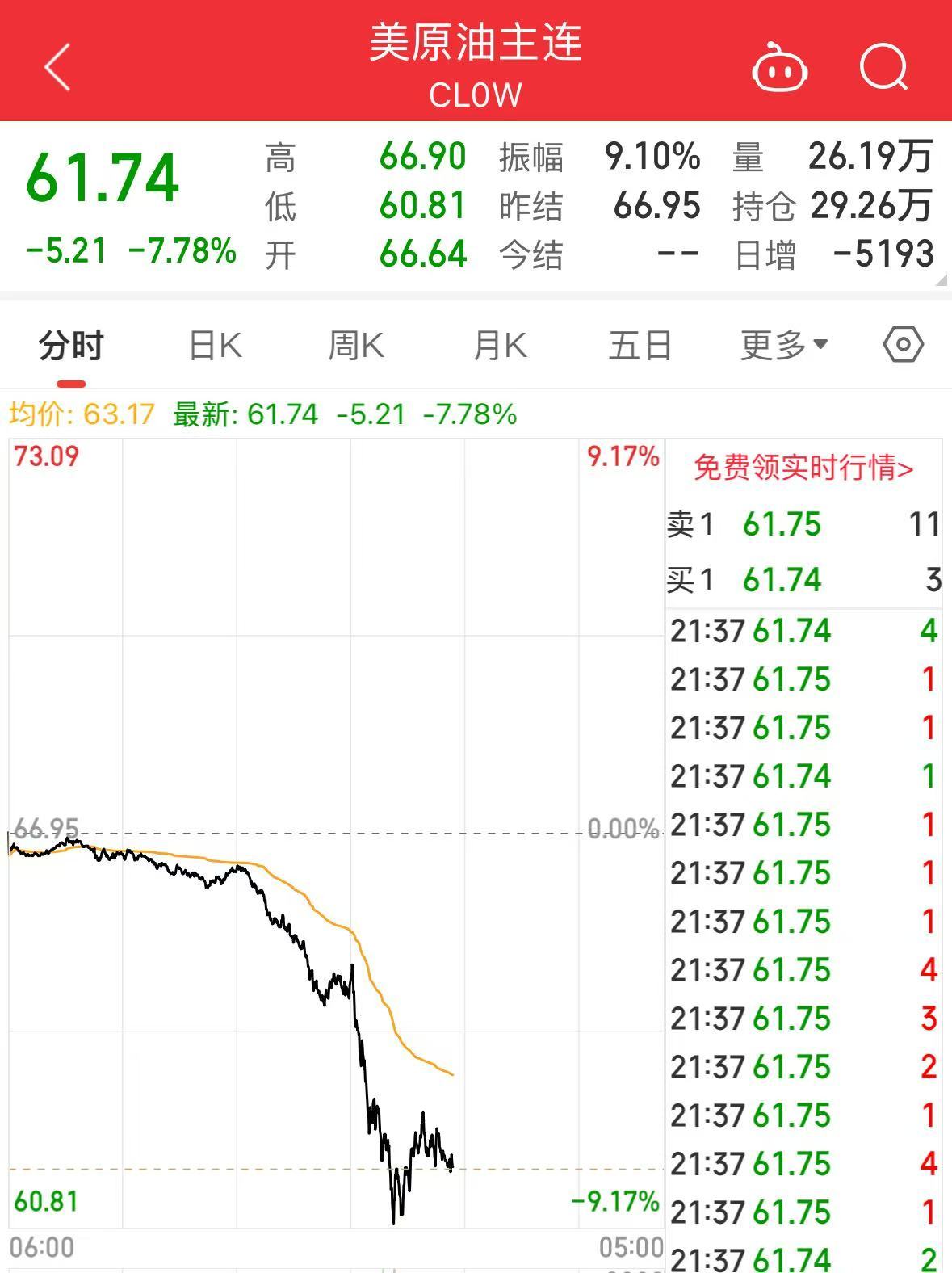952x1273 pixels.
Task: Select the underline indicator below 分时
Action: (71, 376)
